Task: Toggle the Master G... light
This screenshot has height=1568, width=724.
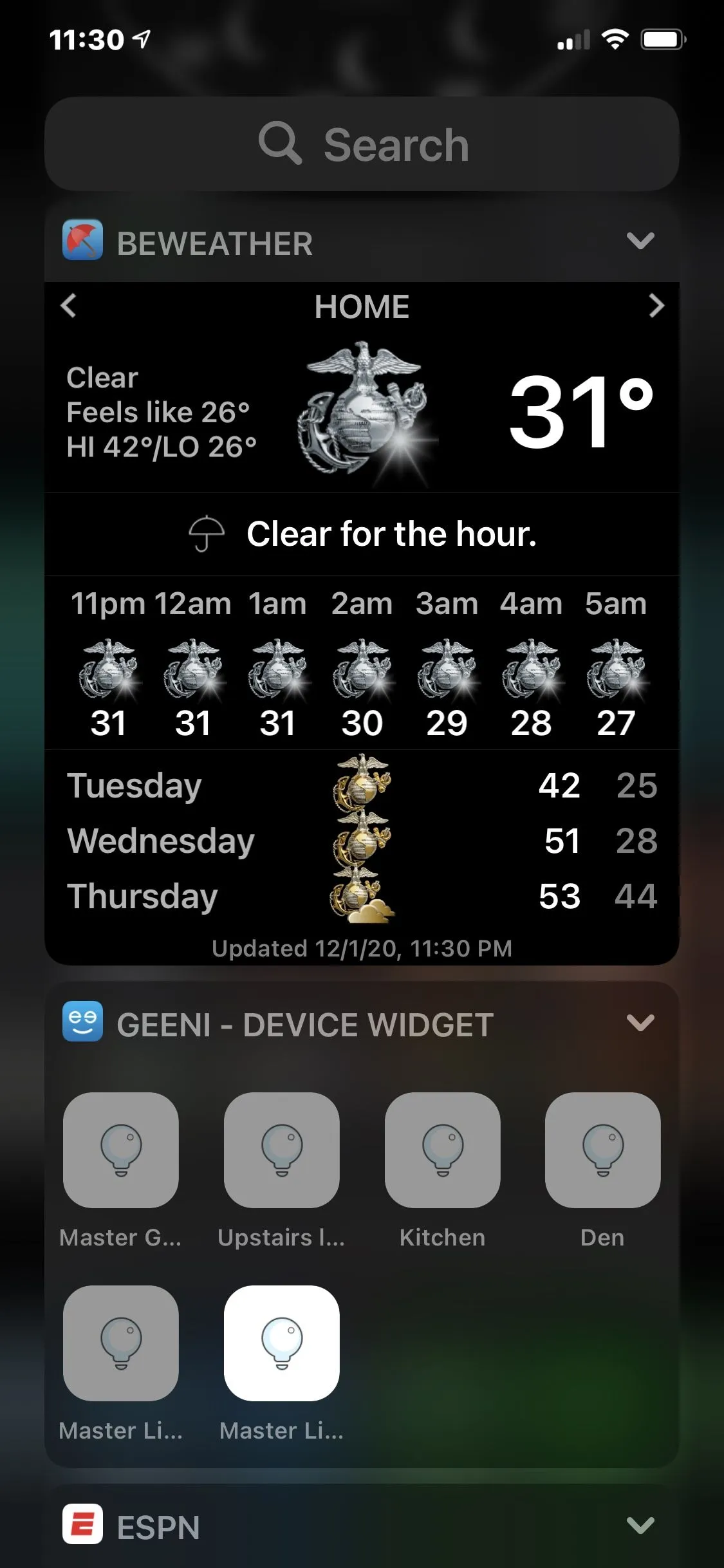Action: click(x=121, y=1150)
